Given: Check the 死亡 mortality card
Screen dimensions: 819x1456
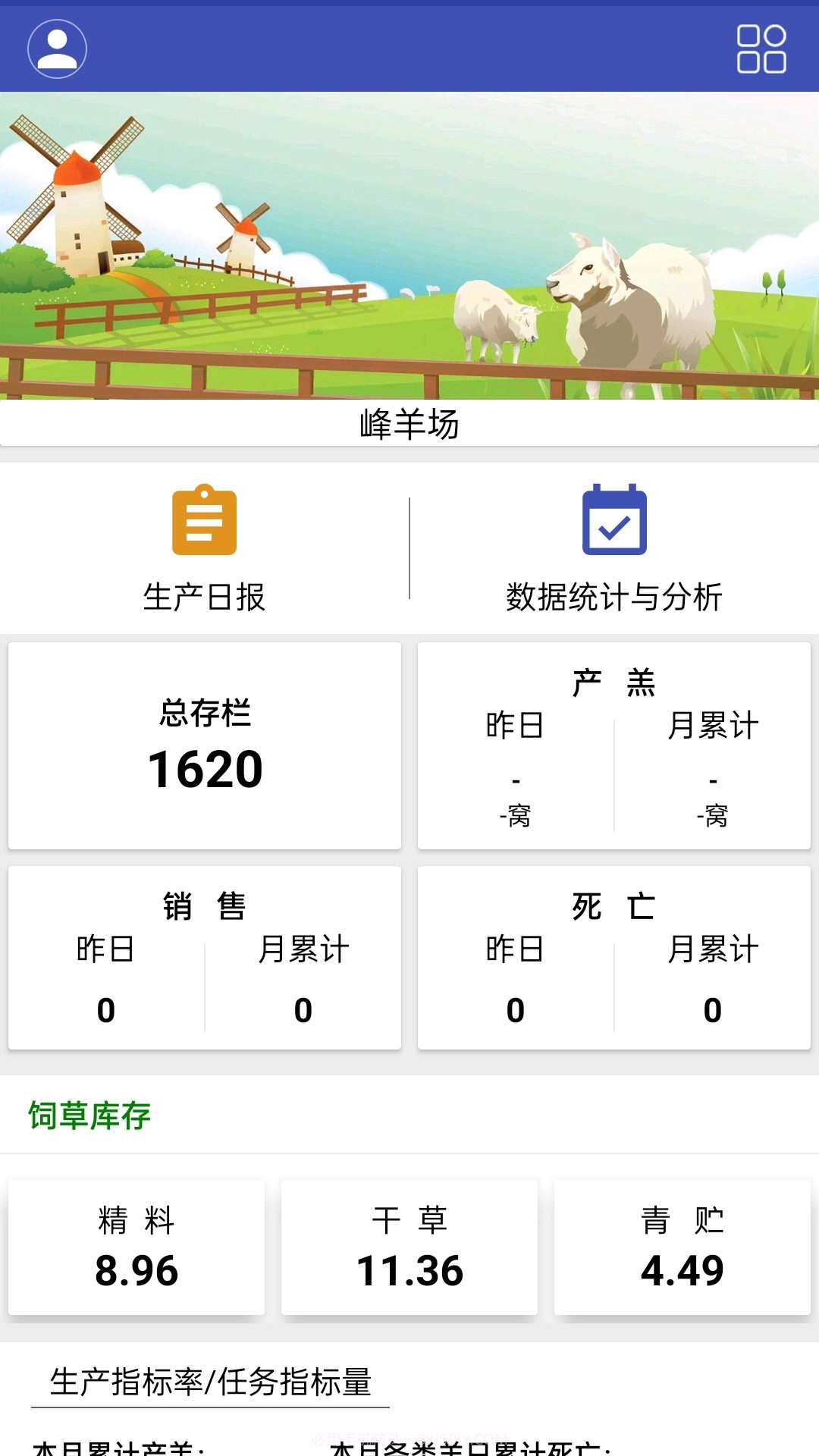Looking at the screenshot, I should (614, 955).
